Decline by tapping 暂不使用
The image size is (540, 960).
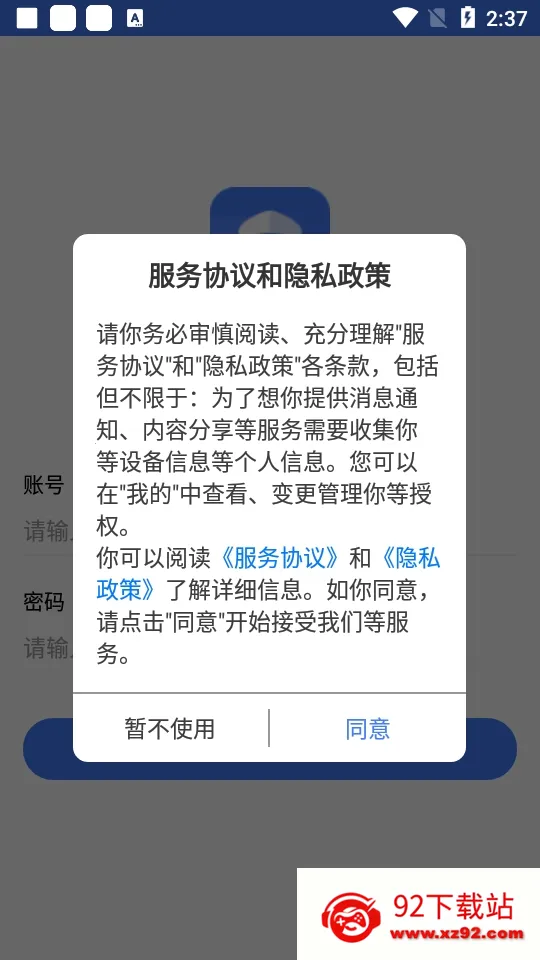(170, 729)
